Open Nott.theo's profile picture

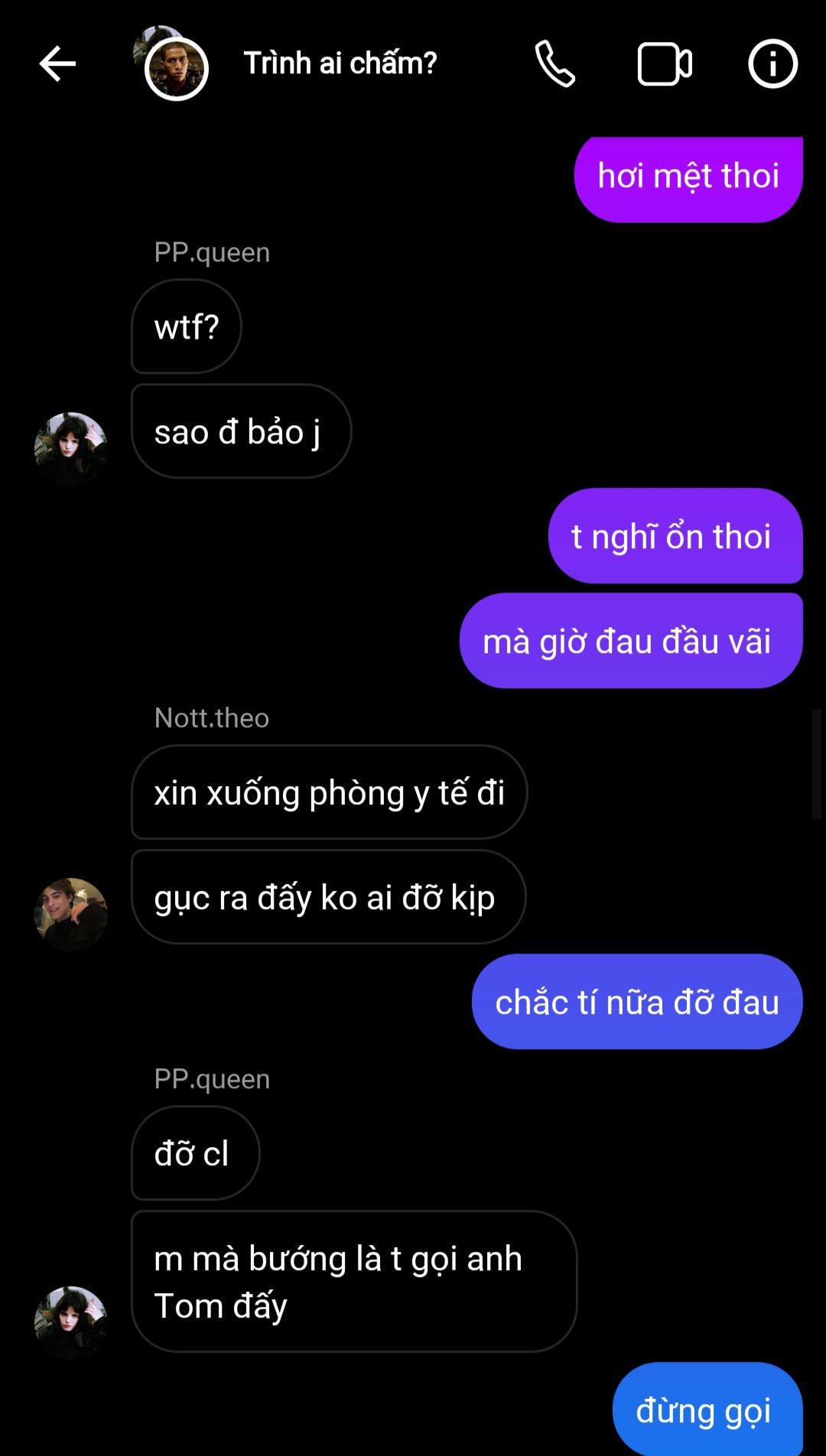pos(70,914)
